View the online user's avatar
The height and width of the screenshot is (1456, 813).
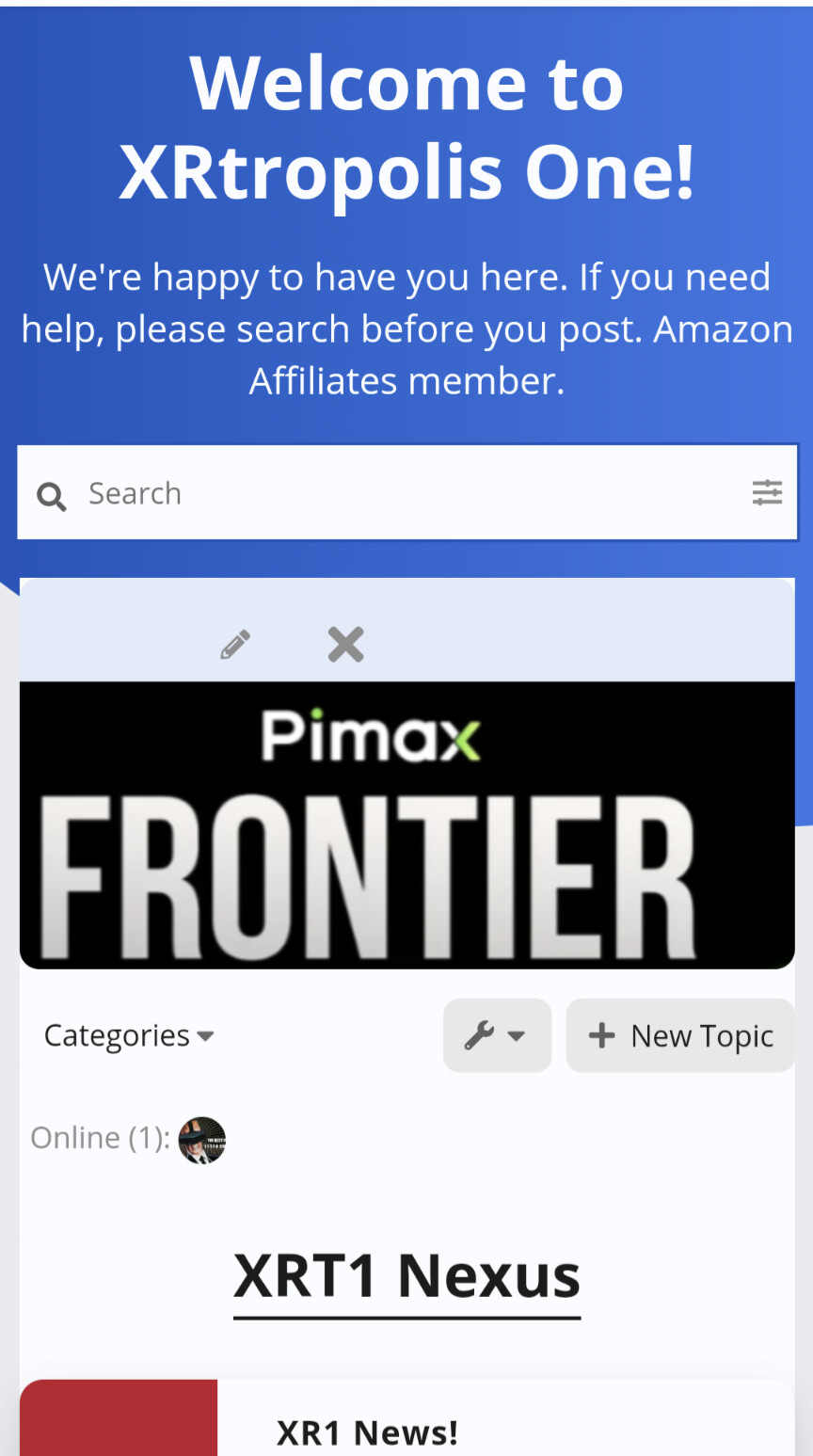click(x=202, y=1140)
